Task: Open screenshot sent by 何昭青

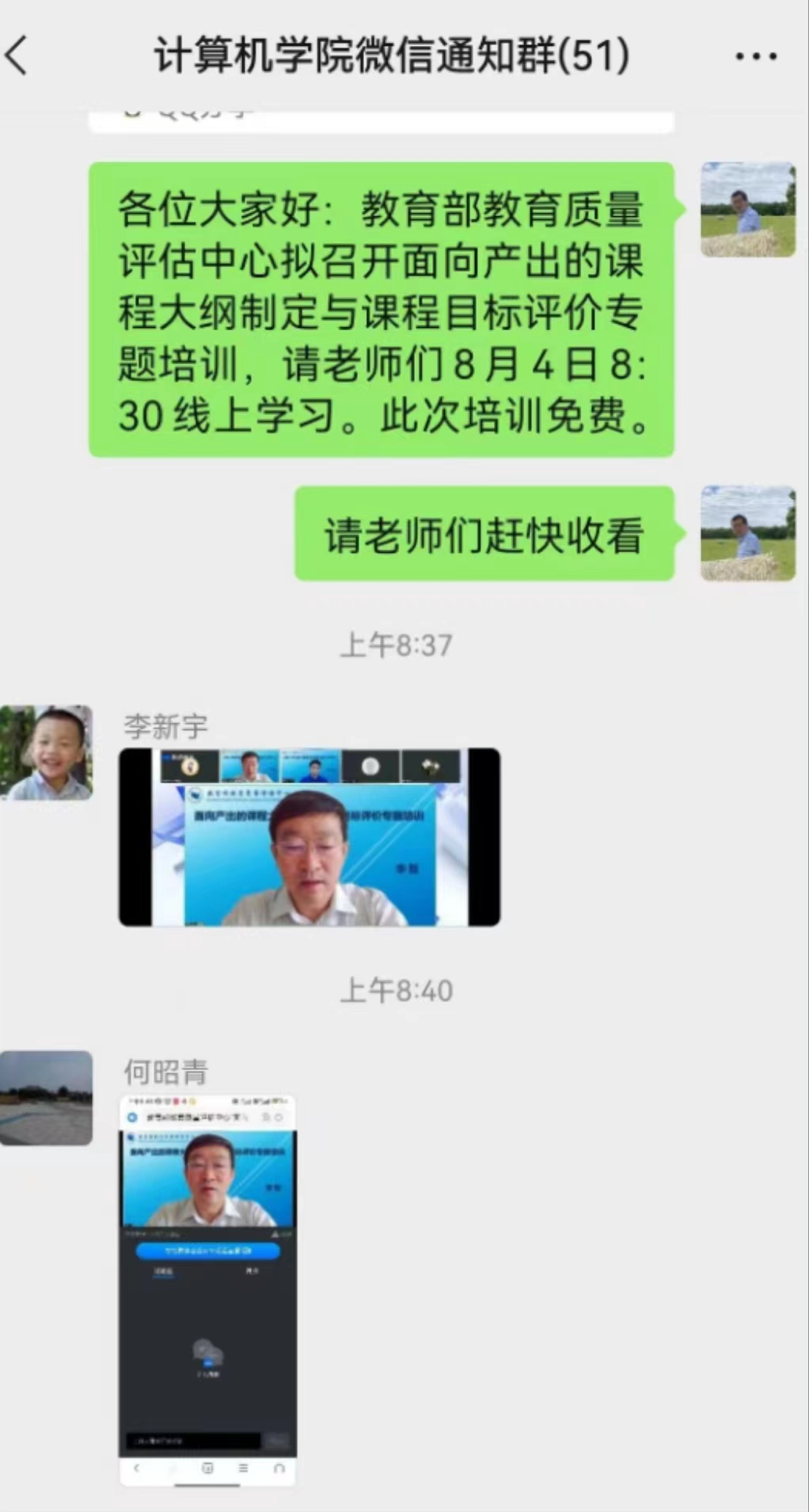Action: 207,1290
